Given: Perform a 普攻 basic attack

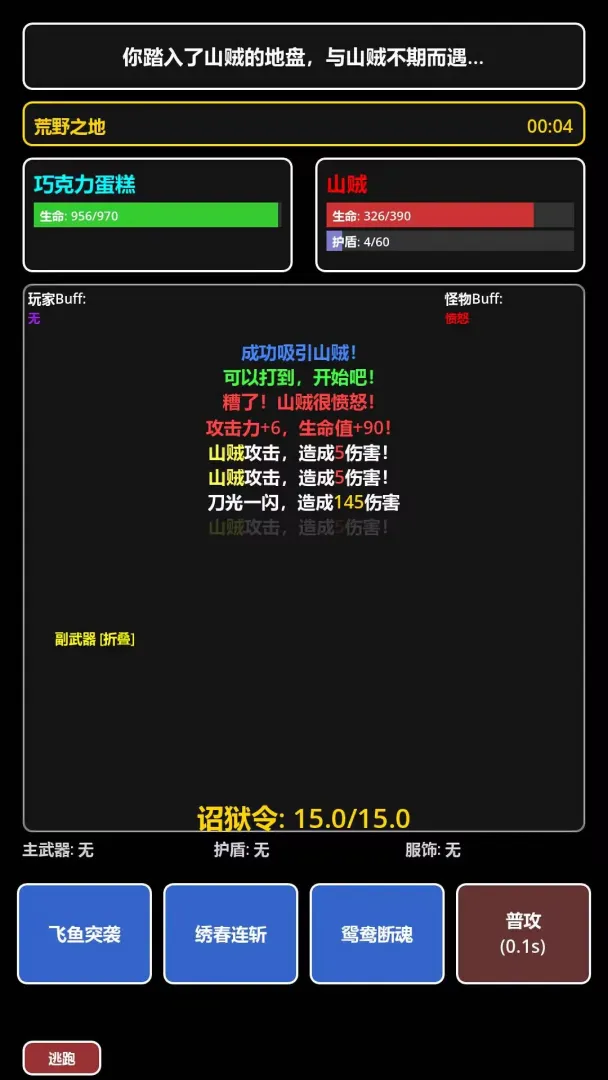Looking at the screenshot, I should point(523,933).
